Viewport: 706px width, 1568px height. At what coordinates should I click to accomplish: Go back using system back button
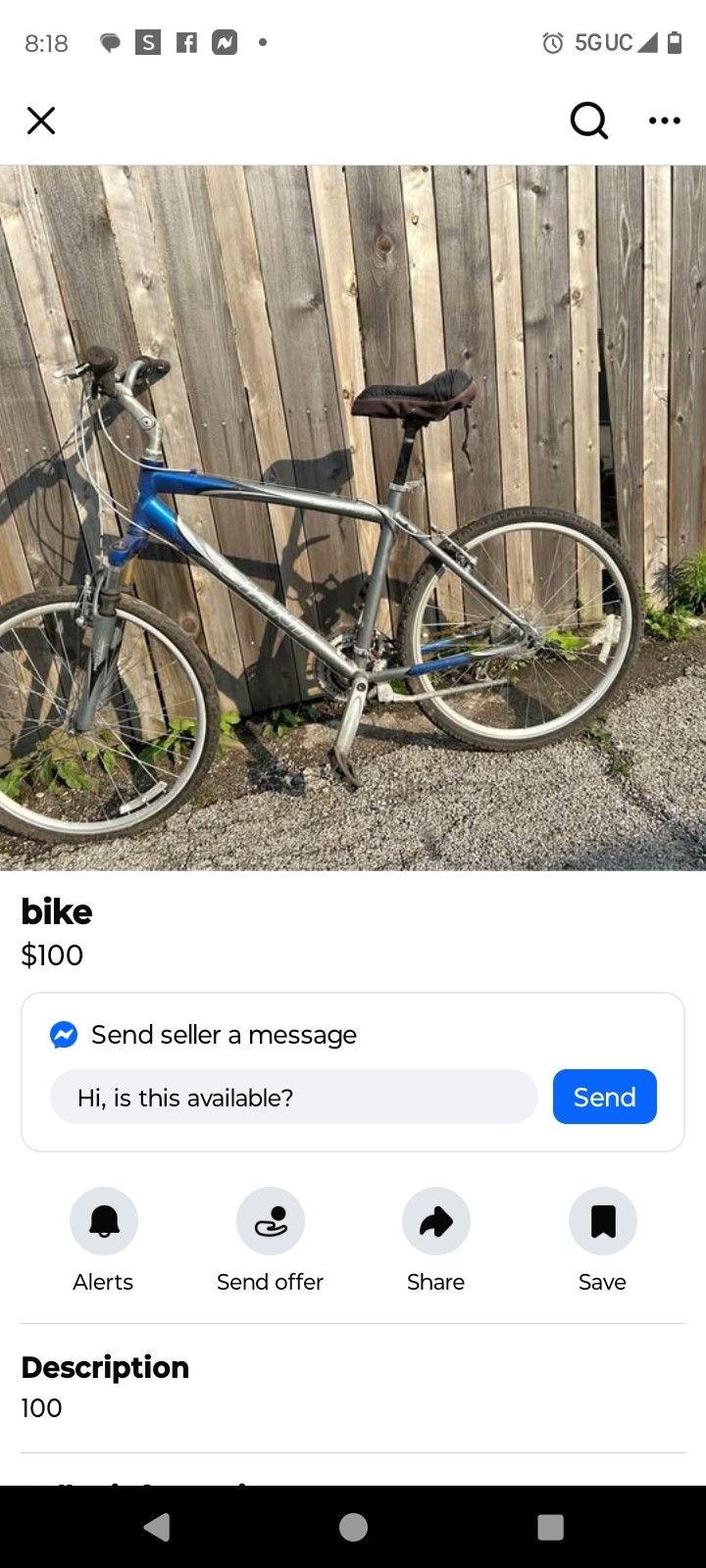[x=157, y=1527]
